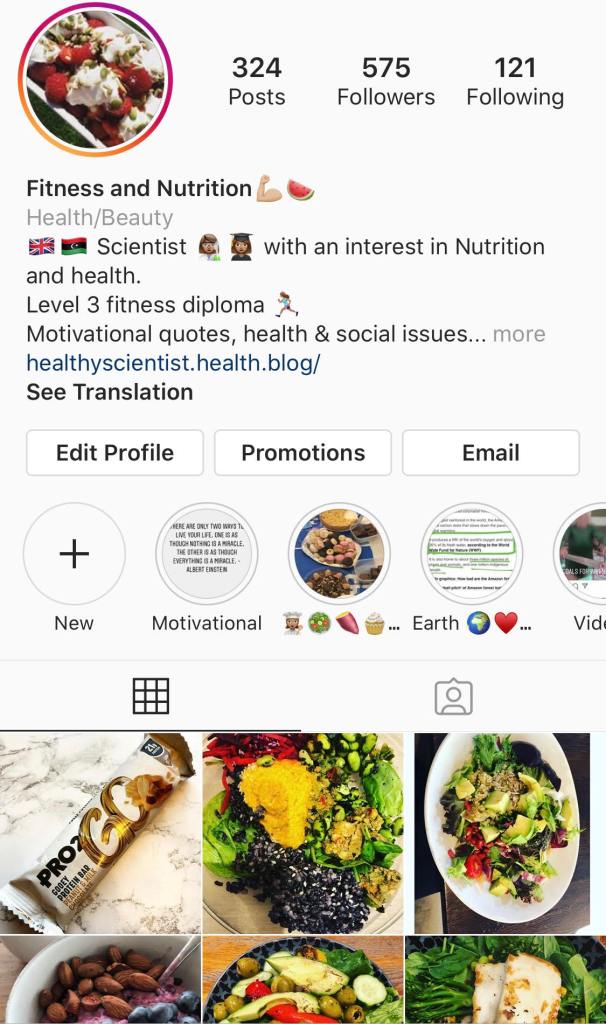Image resolution: width=606 pixels, height=1024 pixels.
Task: Open the avocado salad plate post
Action: [x=504, y=833]
